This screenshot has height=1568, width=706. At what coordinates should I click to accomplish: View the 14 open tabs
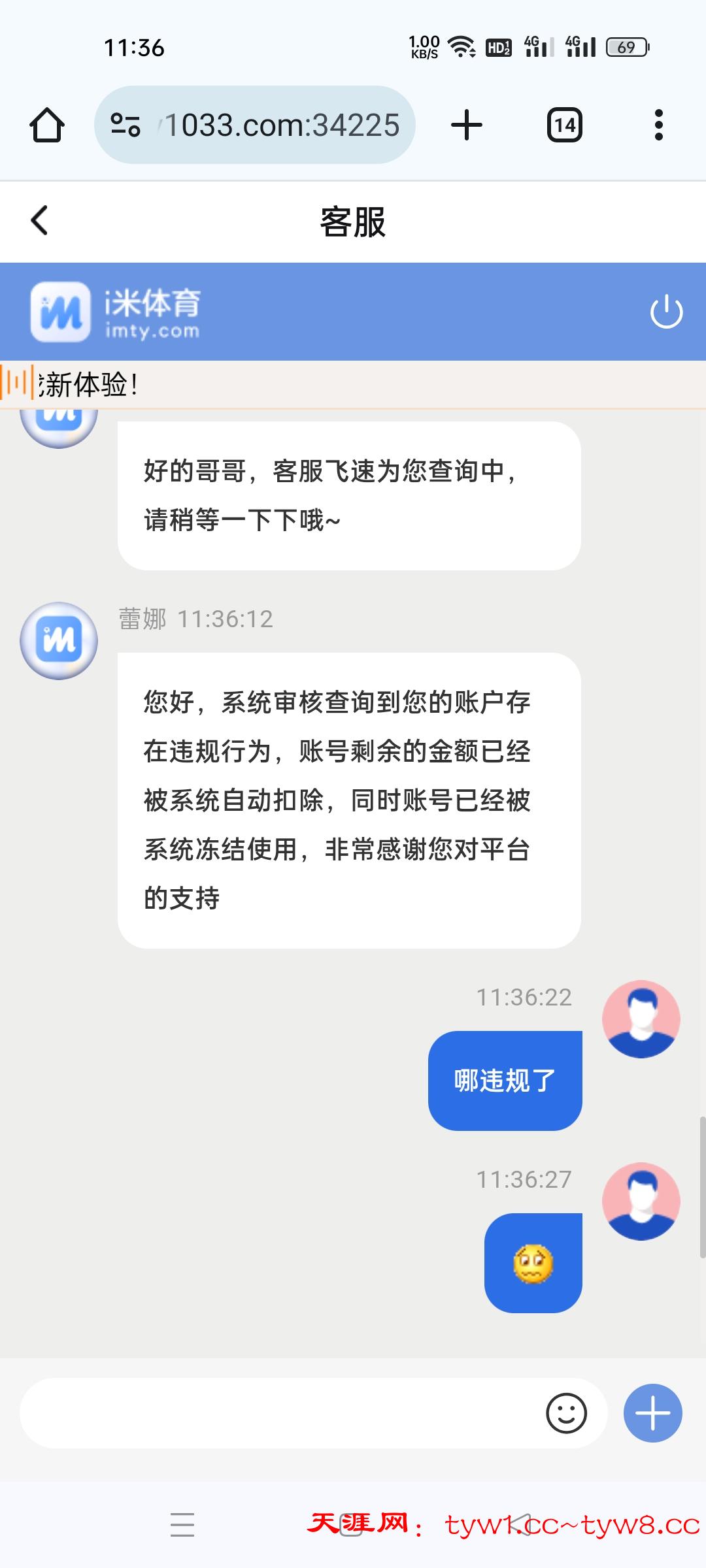[x=564, y=125]
